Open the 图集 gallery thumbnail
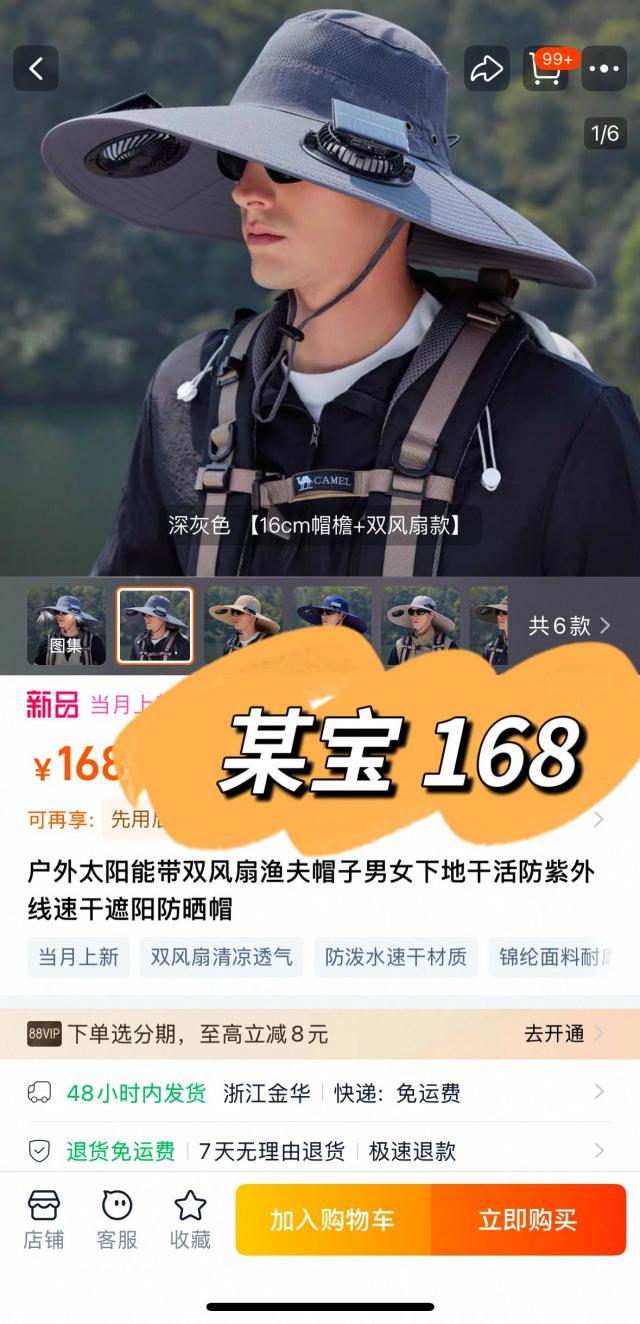The width and height of the screenshot is (640, 1324). 66,626
